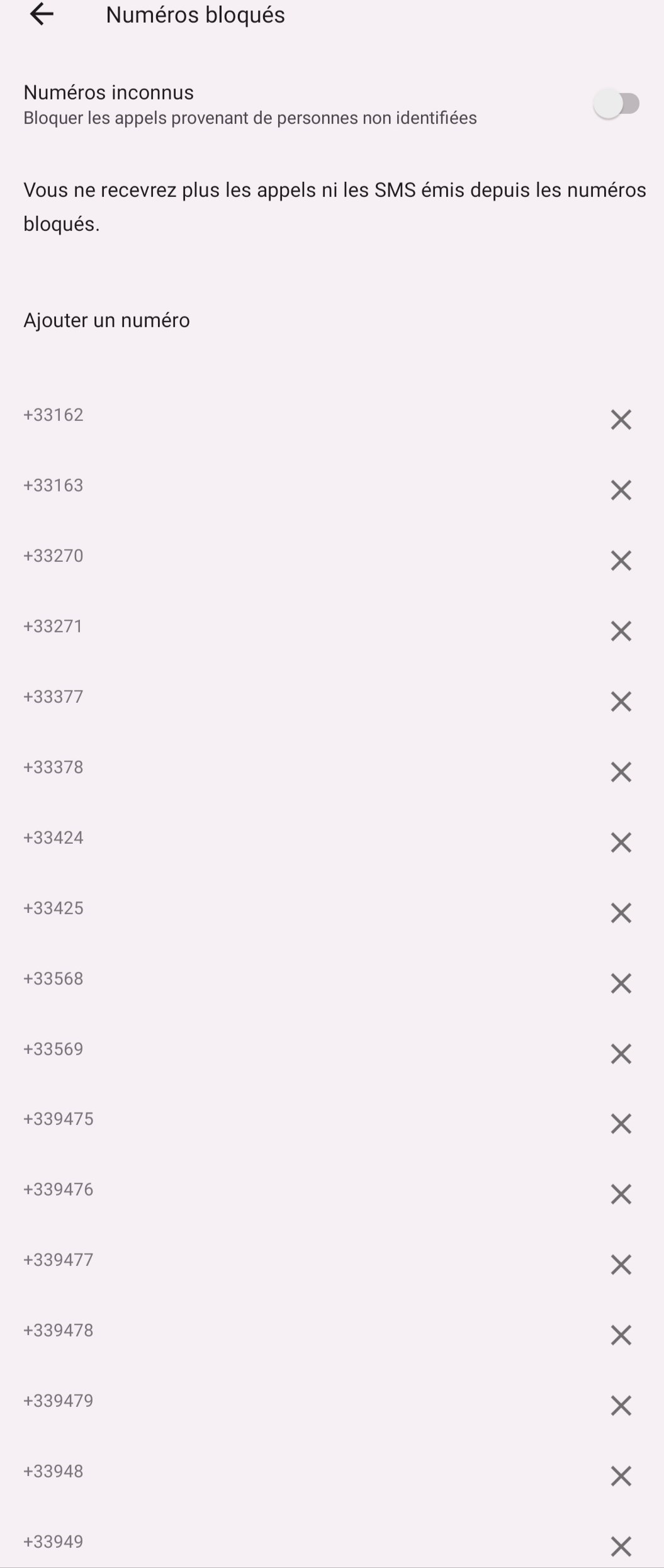664x1568 pixels.
Task: Delete +339479 from blocked list
Action: [x=621, y=1406]
